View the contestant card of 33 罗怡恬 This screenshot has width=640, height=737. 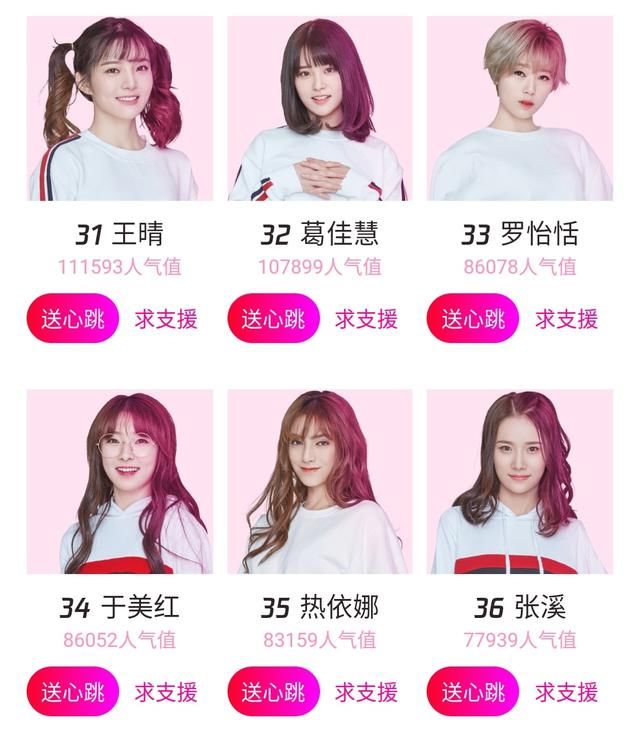520,108
